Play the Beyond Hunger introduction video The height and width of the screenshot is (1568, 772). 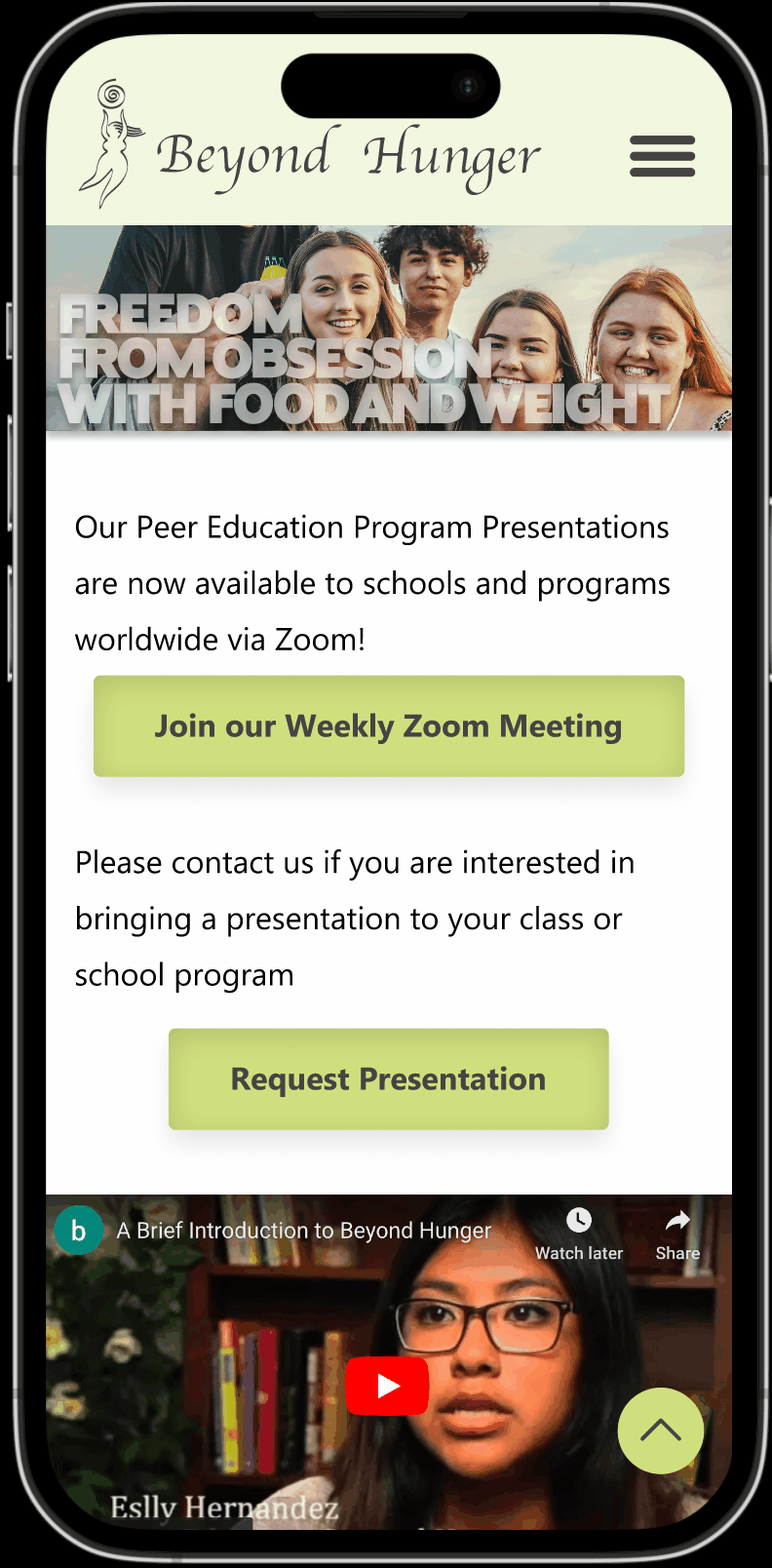click(387, 1386)
